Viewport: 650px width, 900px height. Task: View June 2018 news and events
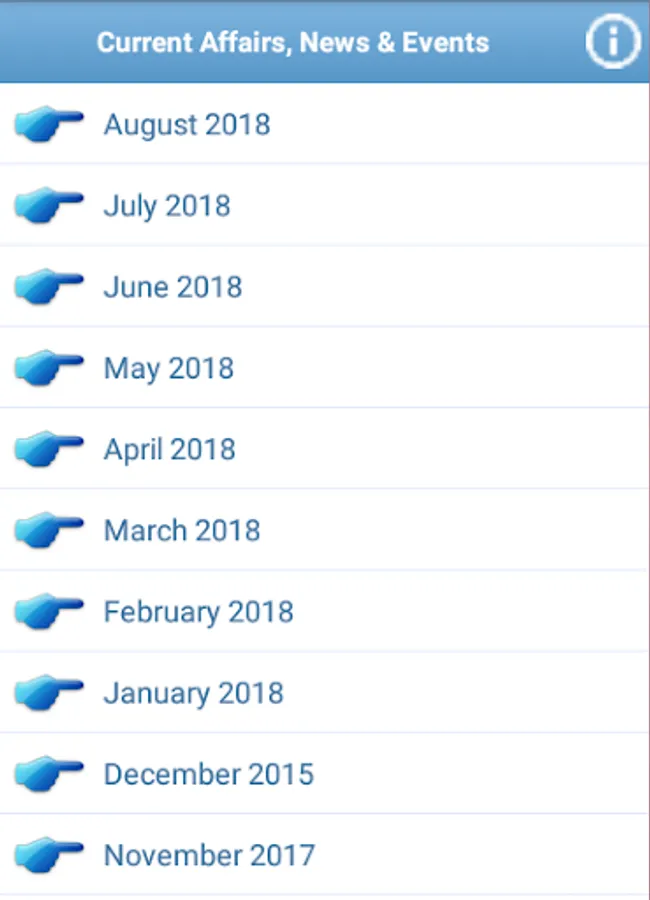173,287
